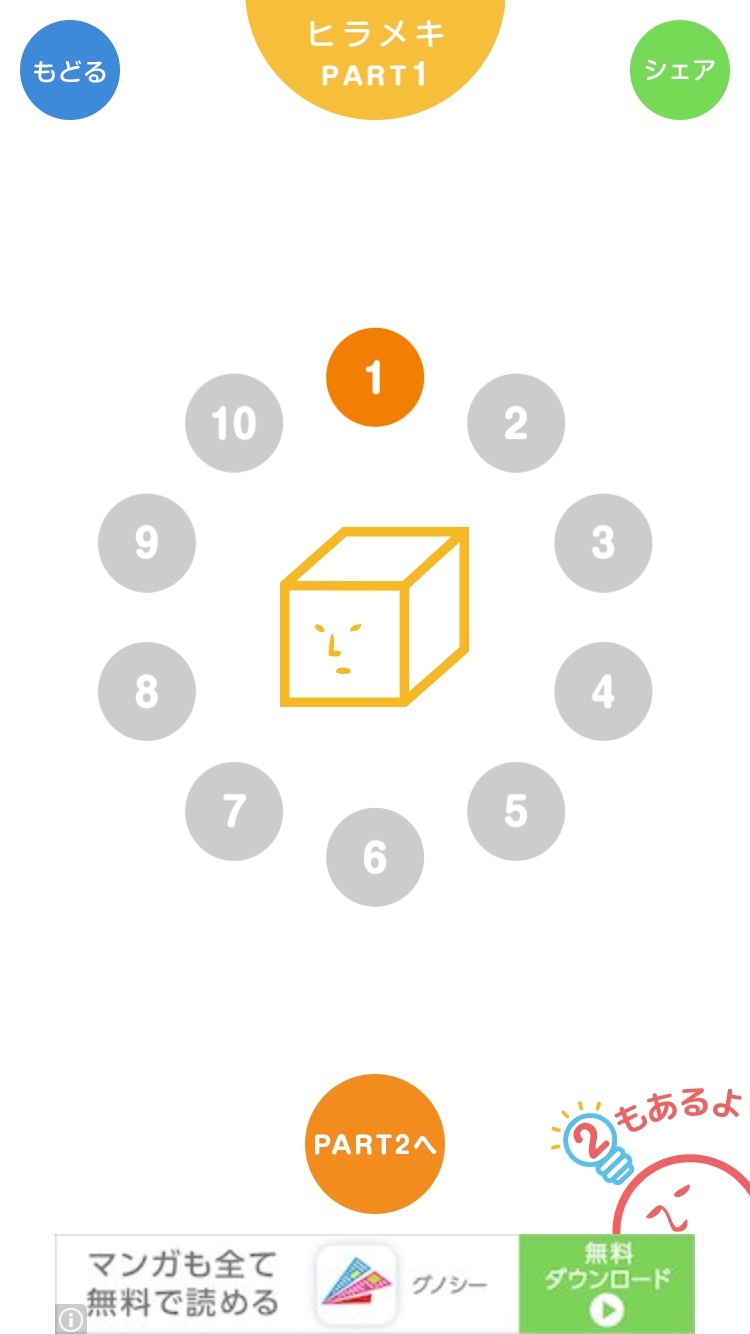Choose puzzle number 3
This screenshot has width=750, height=1334.
(x=603, y=543)
